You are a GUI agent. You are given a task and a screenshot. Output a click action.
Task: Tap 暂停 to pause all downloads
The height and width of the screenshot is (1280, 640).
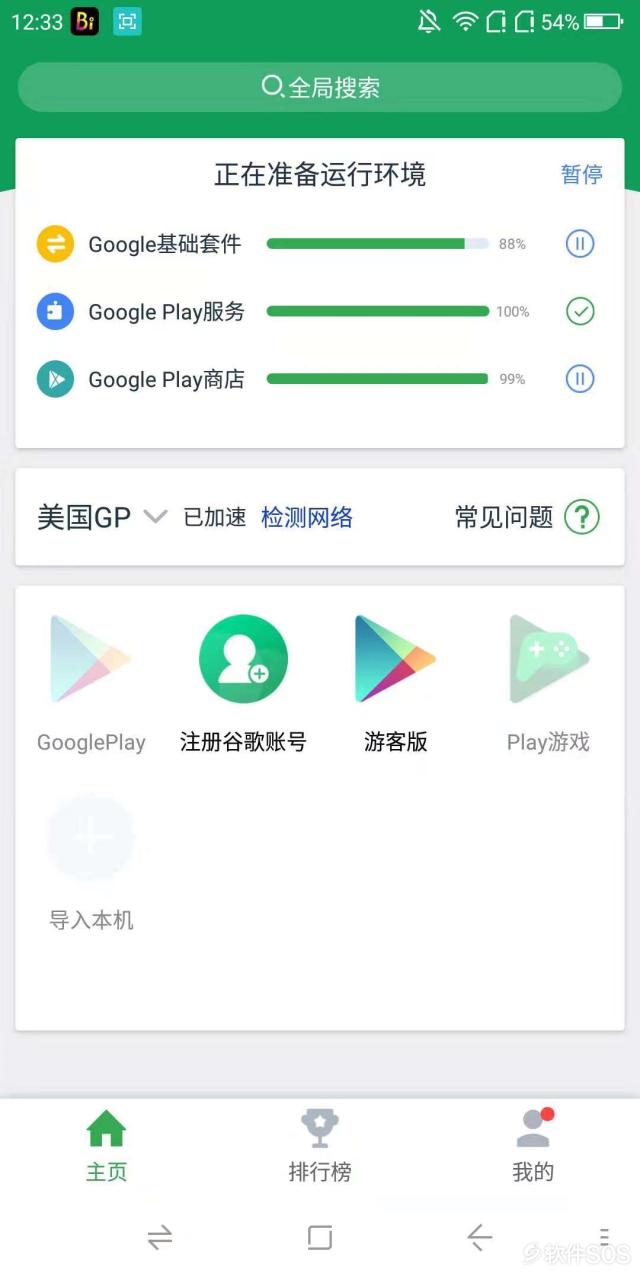pyautogui.click(x=581, y=175)
